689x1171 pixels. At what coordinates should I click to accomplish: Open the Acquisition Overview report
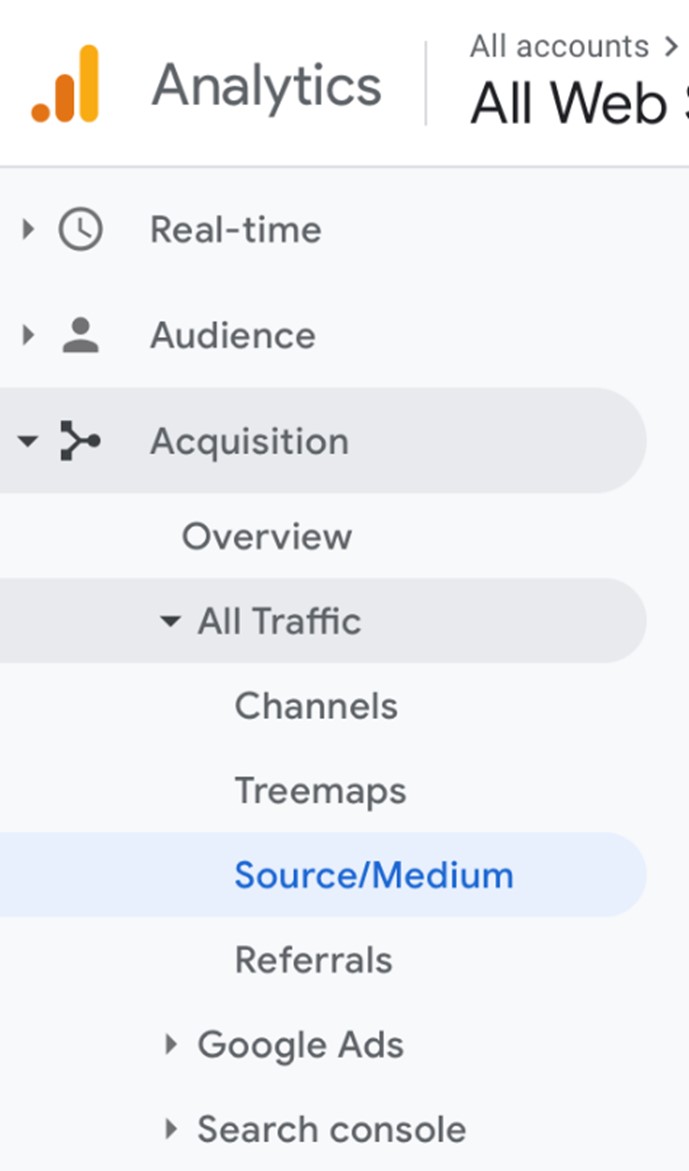point(266,536)
